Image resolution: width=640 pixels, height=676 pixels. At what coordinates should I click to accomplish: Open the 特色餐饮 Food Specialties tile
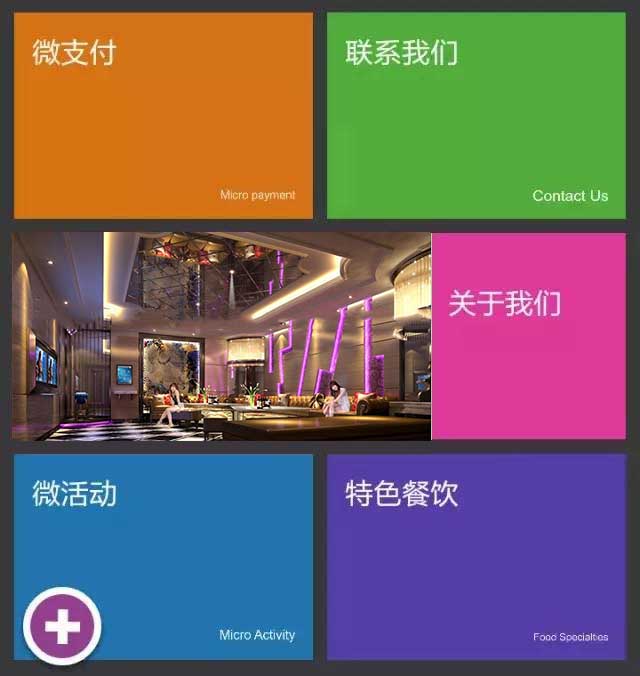pos(476,557)
